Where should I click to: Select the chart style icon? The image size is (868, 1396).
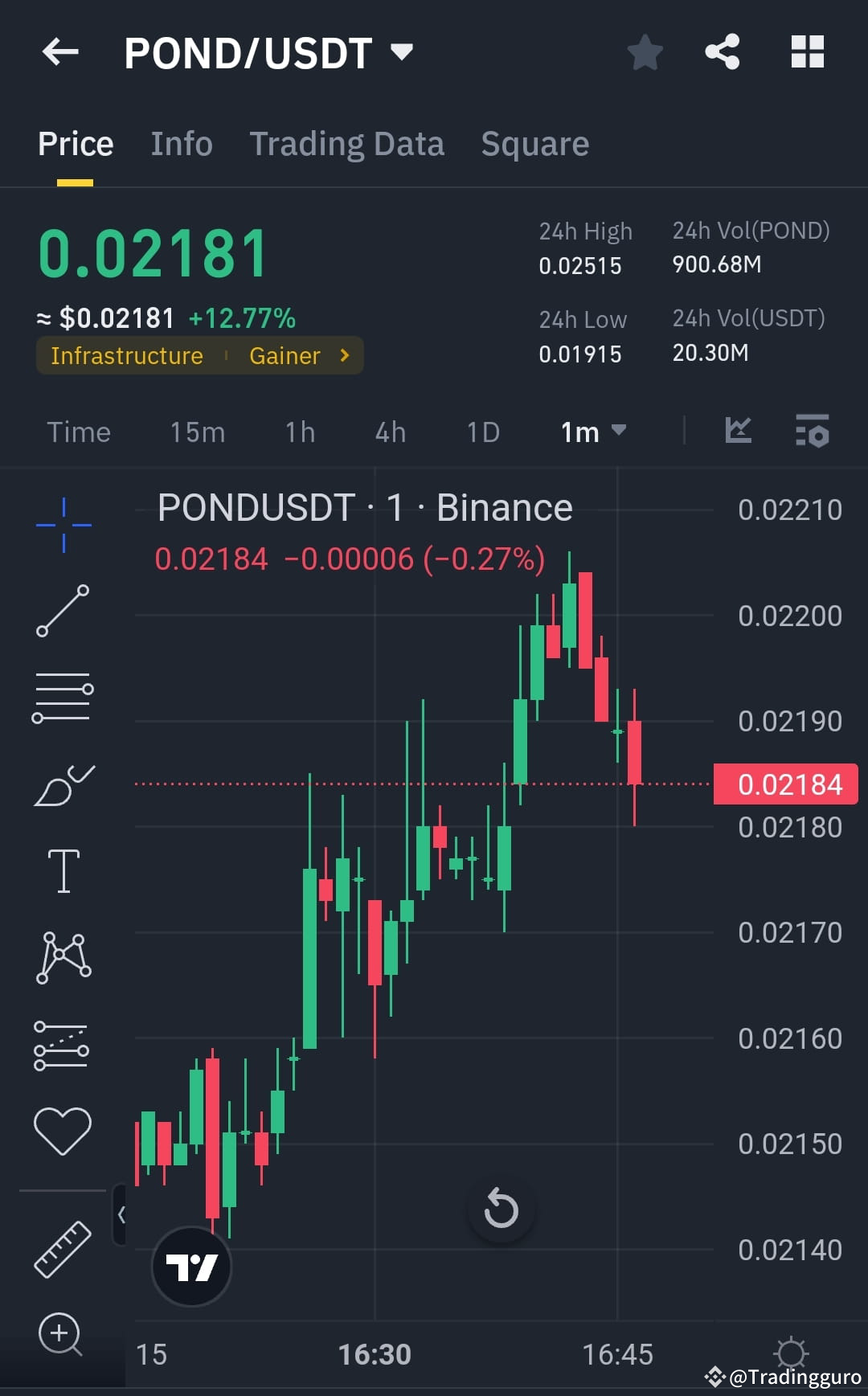(x=739, y=432)
